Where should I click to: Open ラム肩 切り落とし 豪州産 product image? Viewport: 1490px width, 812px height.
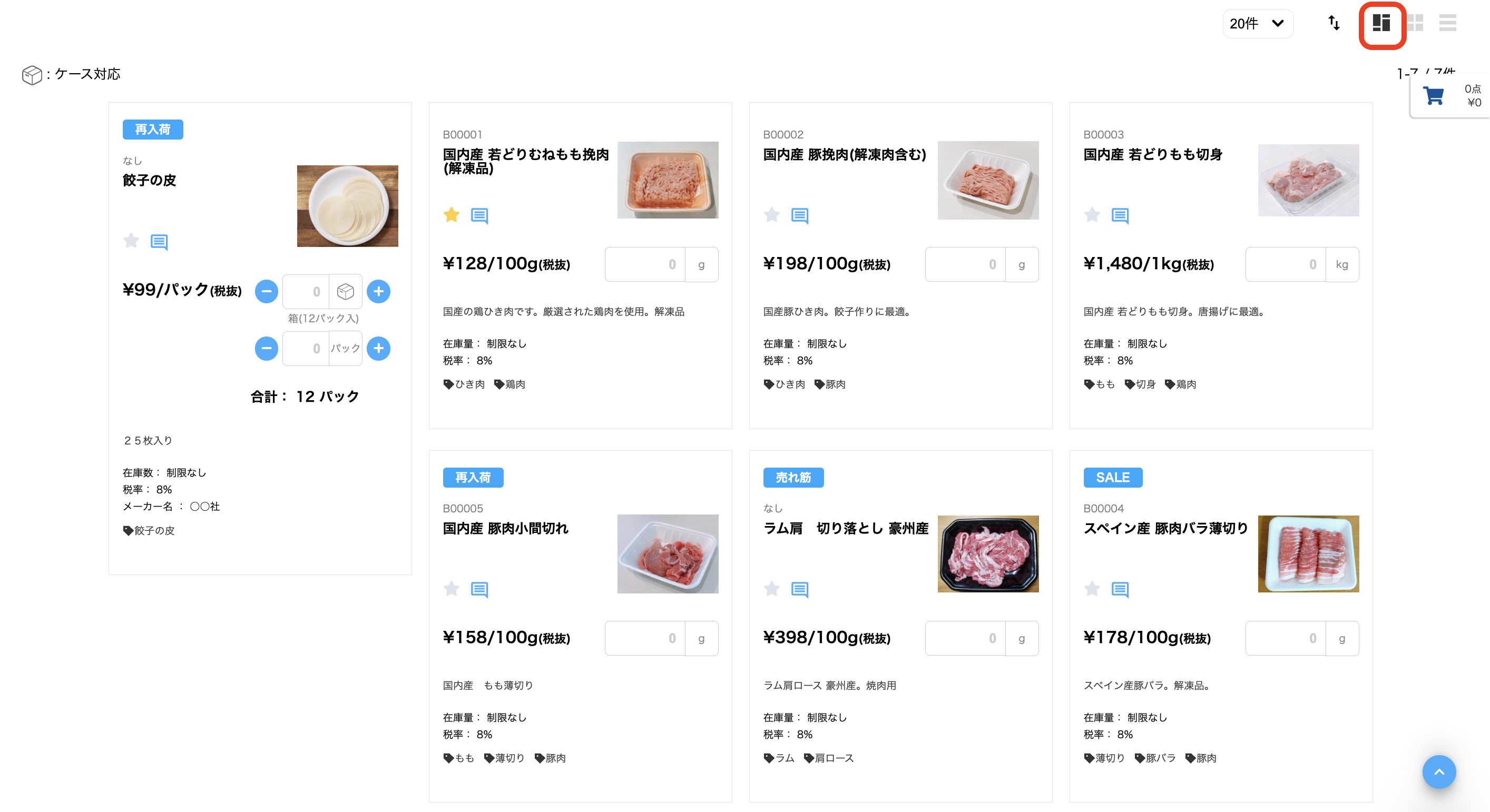pos(987,553)
